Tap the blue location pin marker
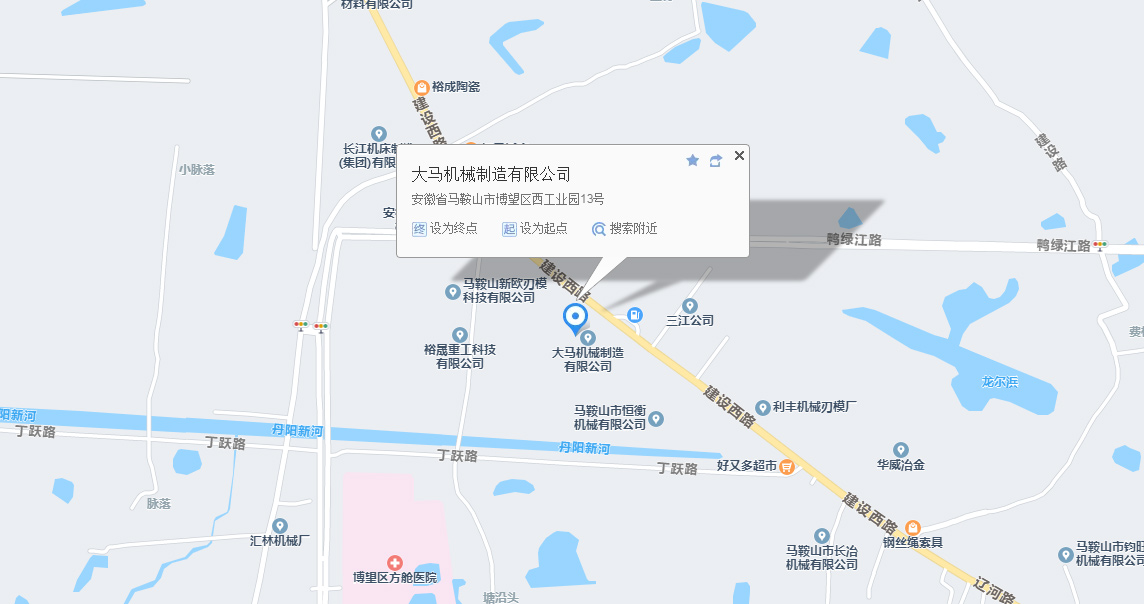This screenshot has width=1144, height=604. coord(575,318)
